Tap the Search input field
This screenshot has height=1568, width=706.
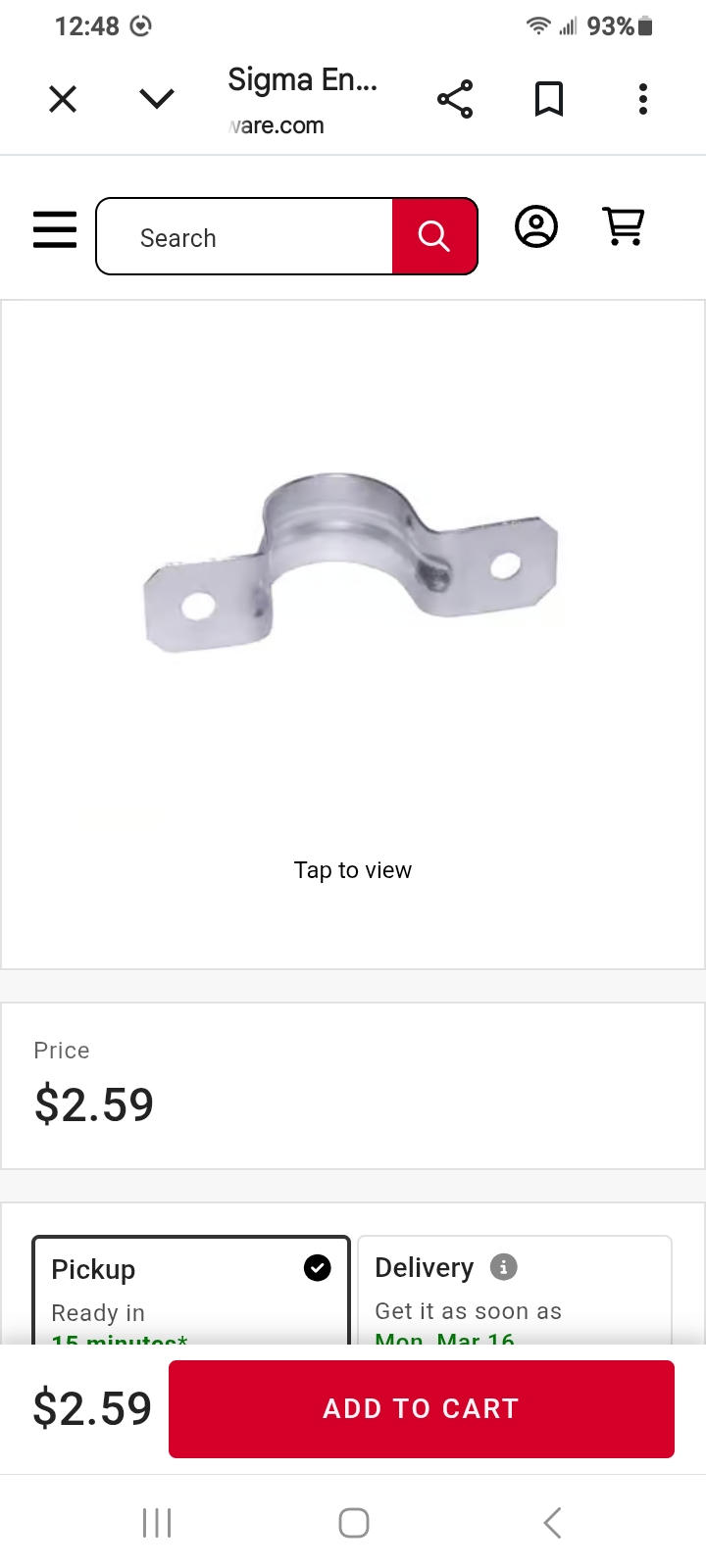[245, 237]
